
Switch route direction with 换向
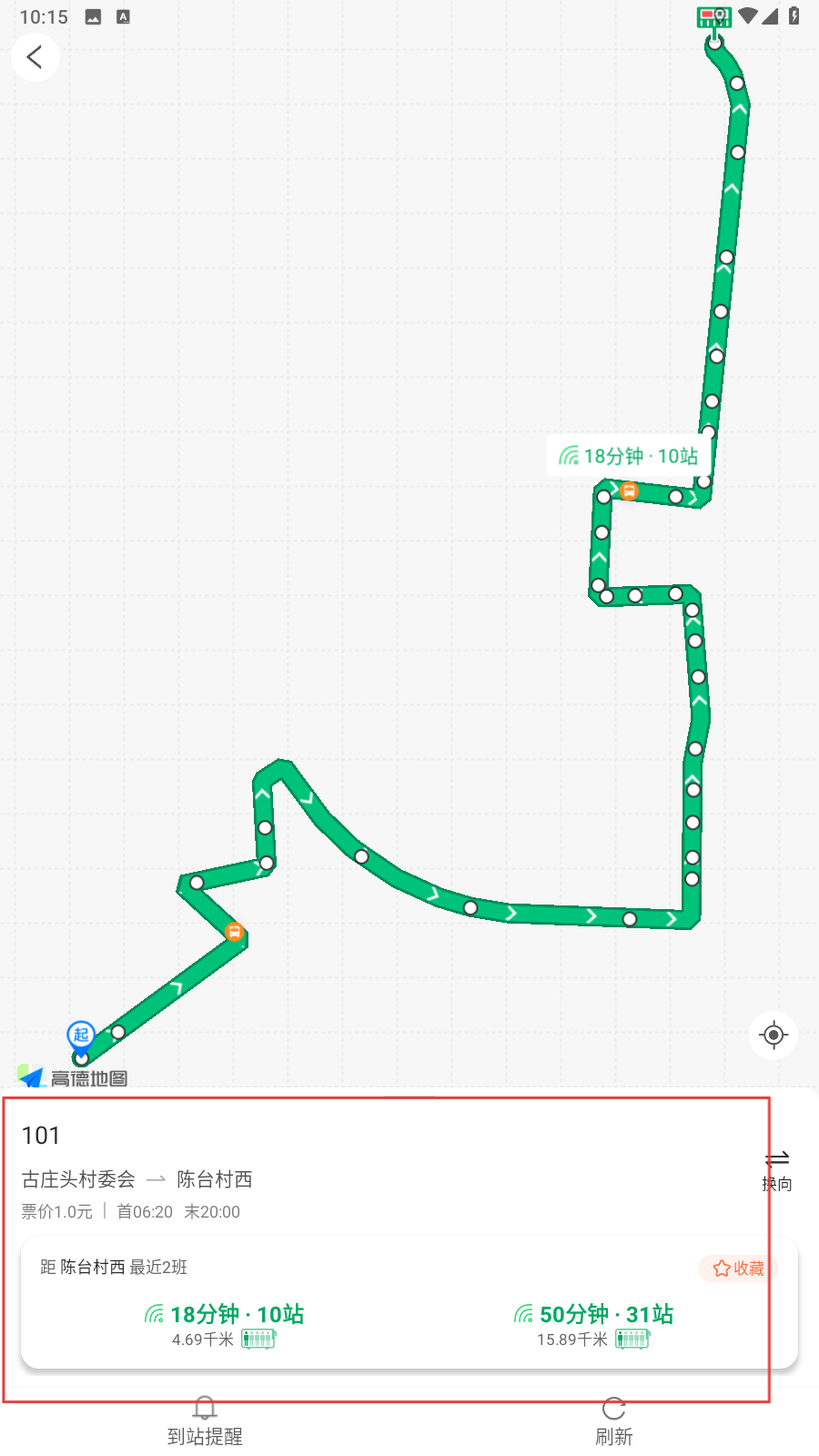777,1170
